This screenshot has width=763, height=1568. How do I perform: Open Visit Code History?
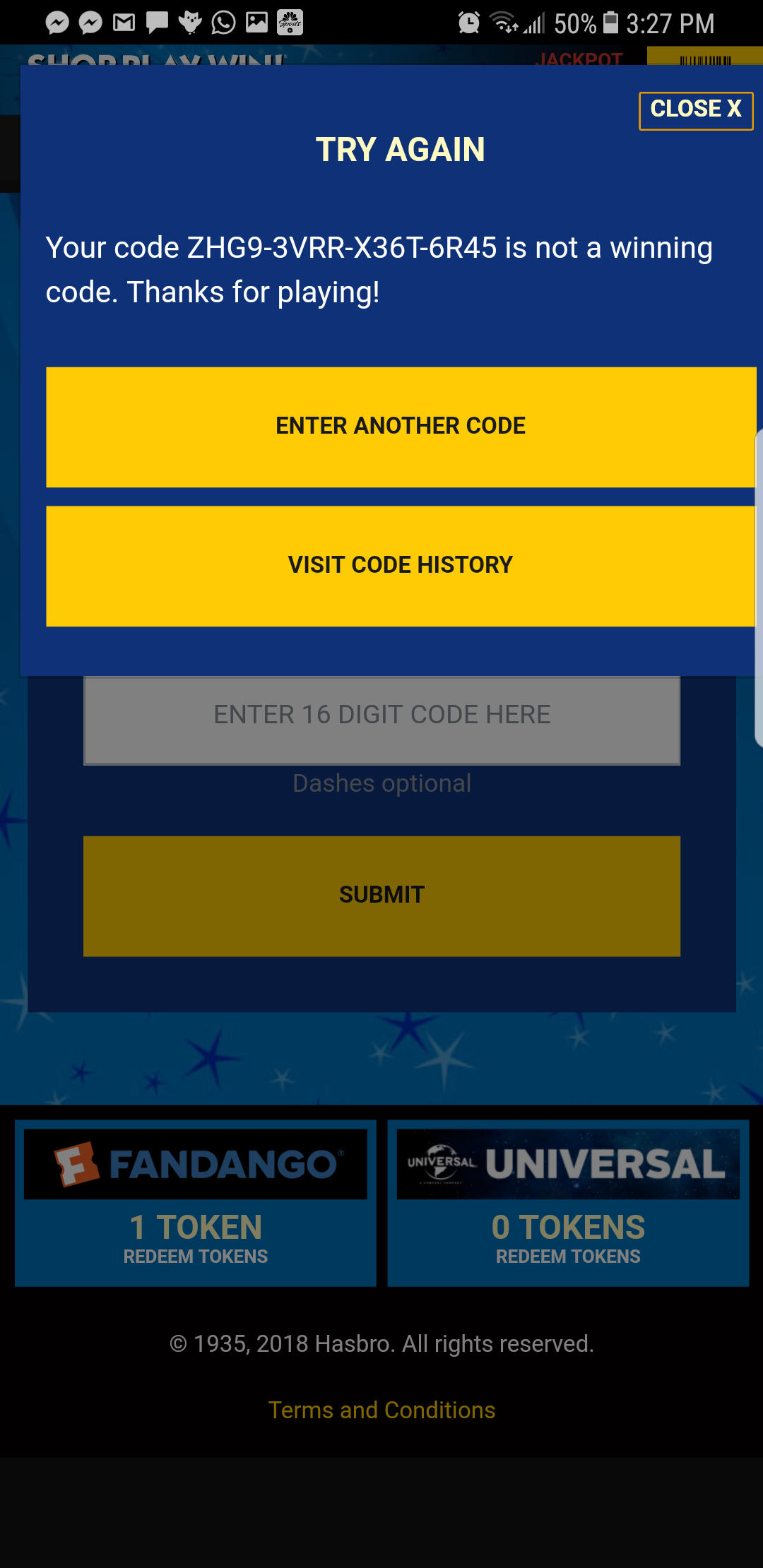(401, 566)
